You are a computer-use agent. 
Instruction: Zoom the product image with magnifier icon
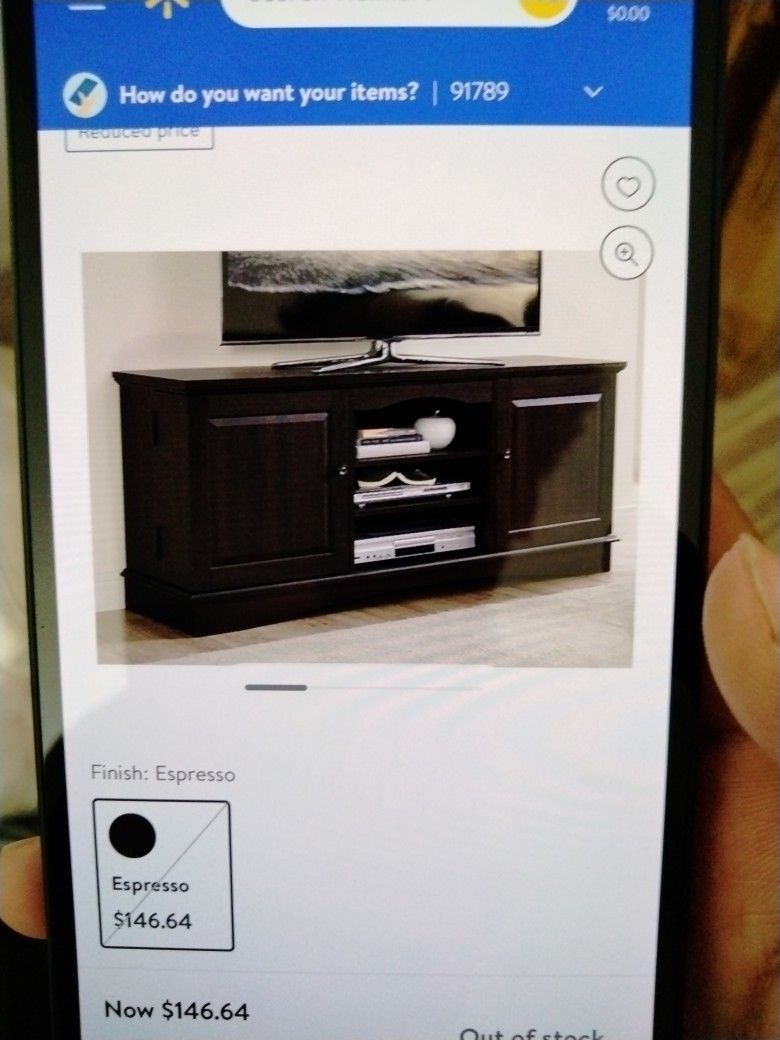[626, 253]
